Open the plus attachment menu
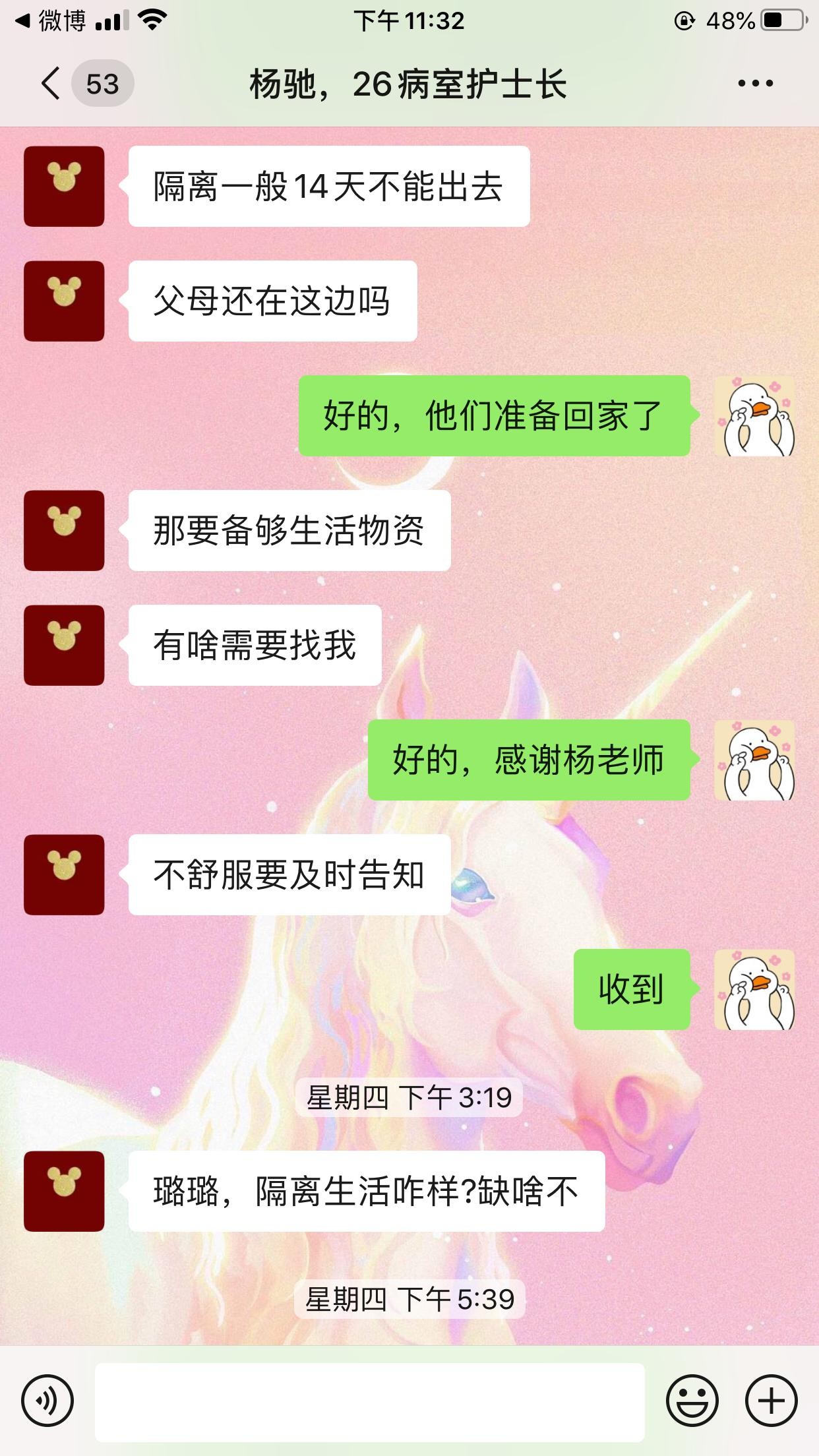The image size is (819, 1456). click(x=771, y=1401)
